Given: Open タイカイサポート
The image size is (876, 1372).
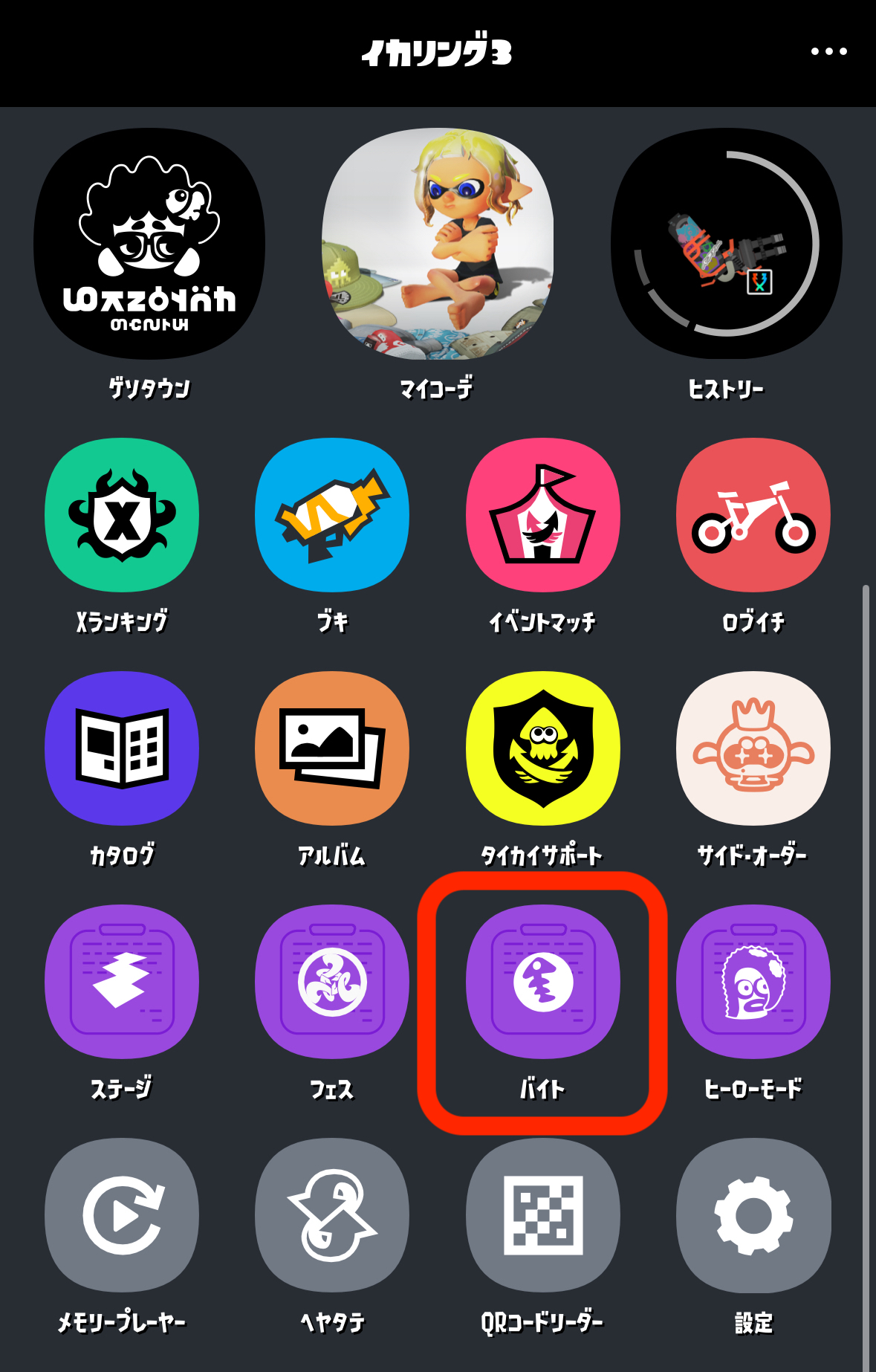Looking at the screenshot, I should point(543,748).
